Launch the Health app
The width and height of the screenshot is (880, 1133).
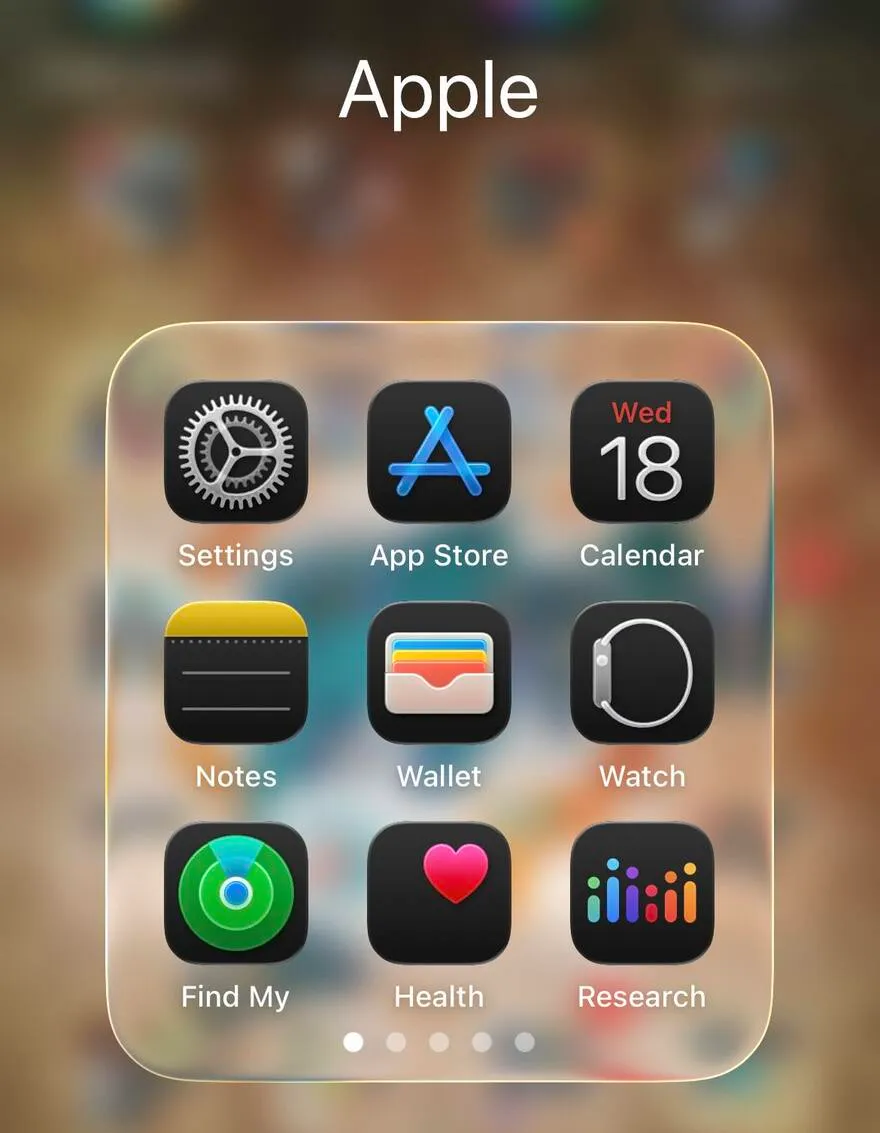pyautogui.click(x=439, y=891)
